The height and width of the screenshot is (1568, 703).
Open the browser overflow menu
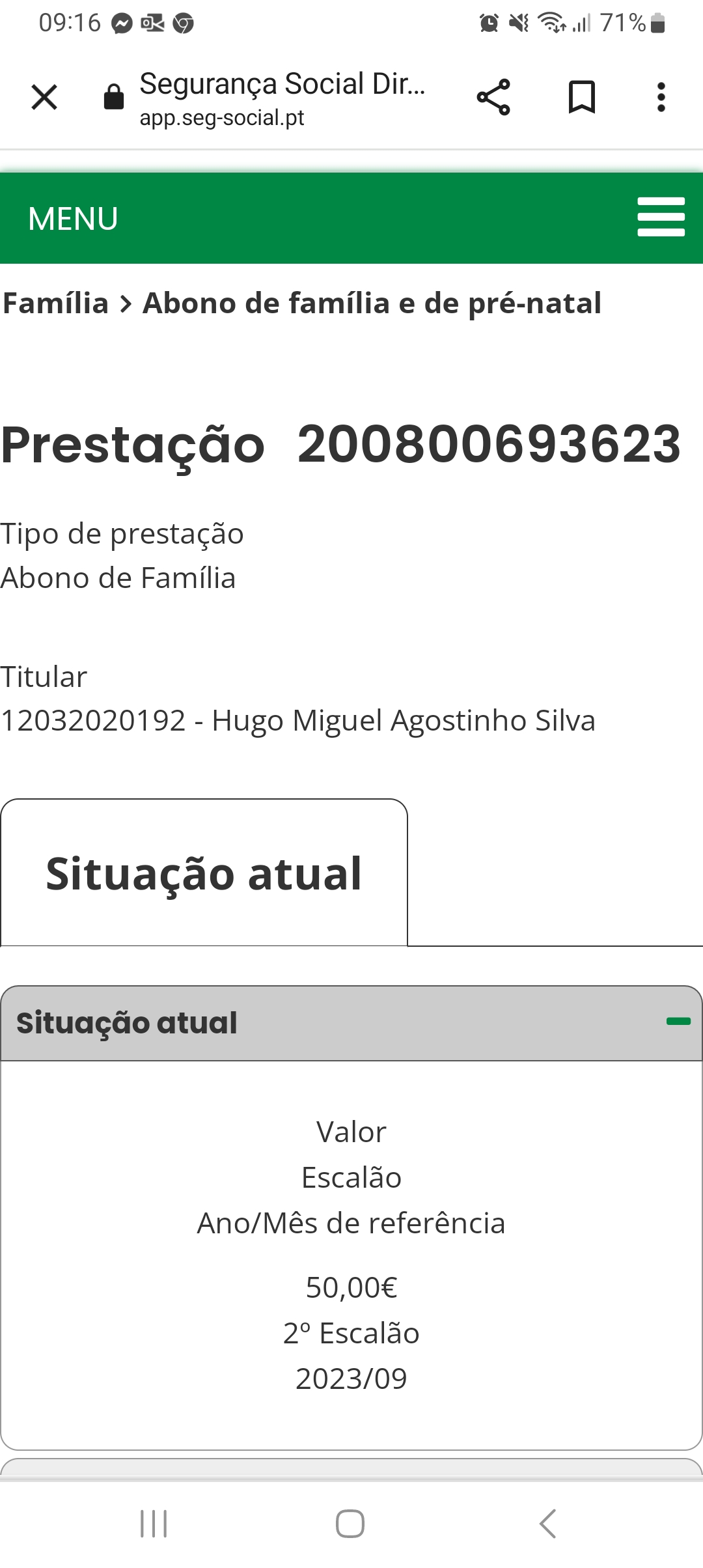(661, 98)
